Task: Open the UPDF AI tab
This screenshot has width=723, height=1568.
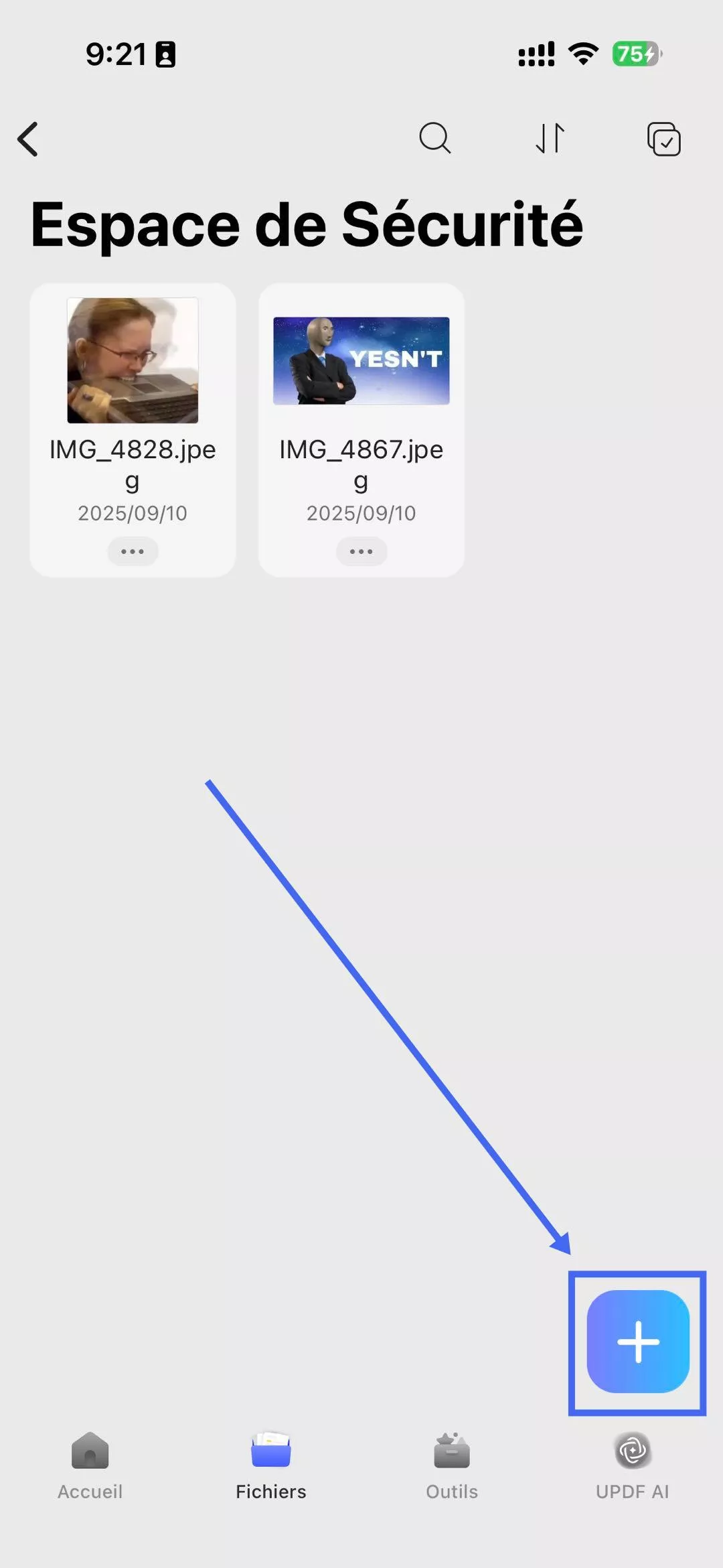Action: pyautogui.click(x=633, y=1466)
